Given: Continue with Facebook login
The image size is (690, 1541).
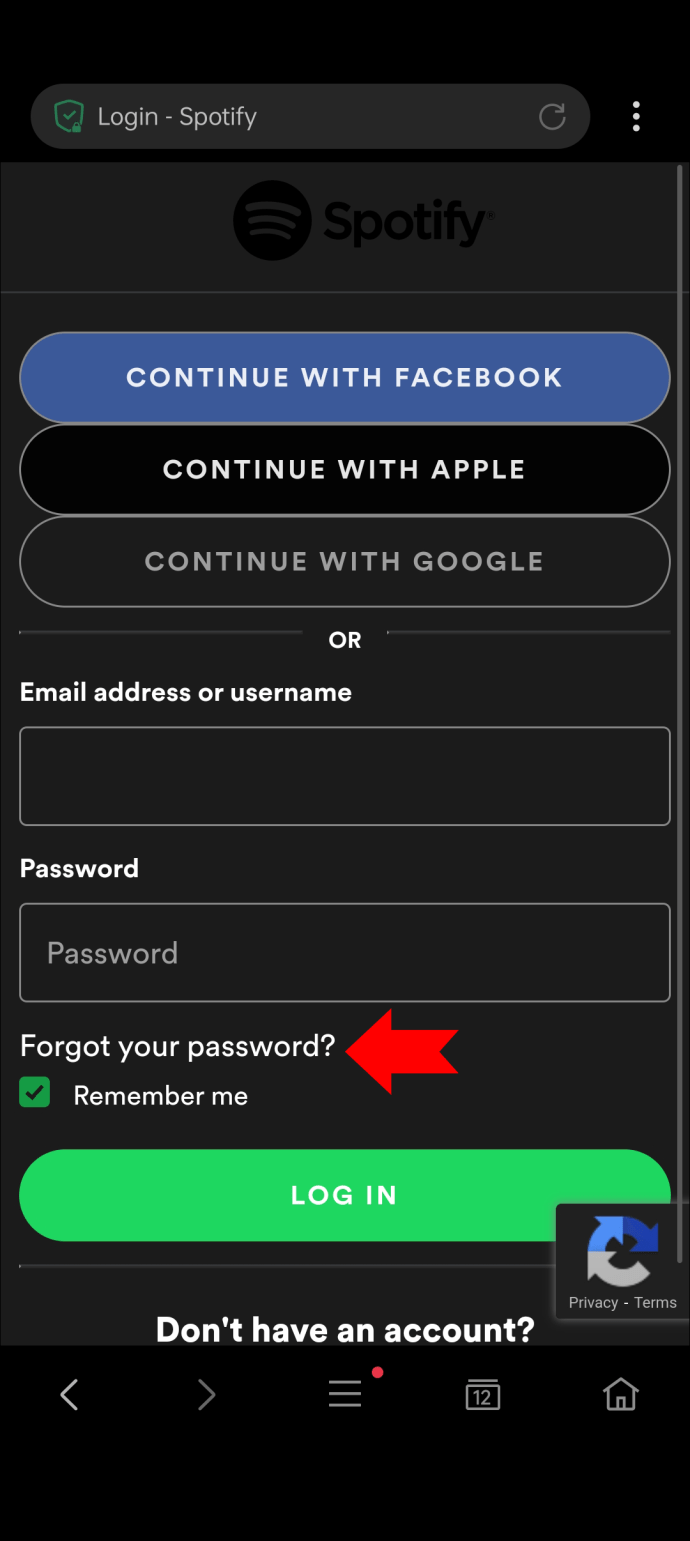Looking at the screenshot, I should point(345,377).
